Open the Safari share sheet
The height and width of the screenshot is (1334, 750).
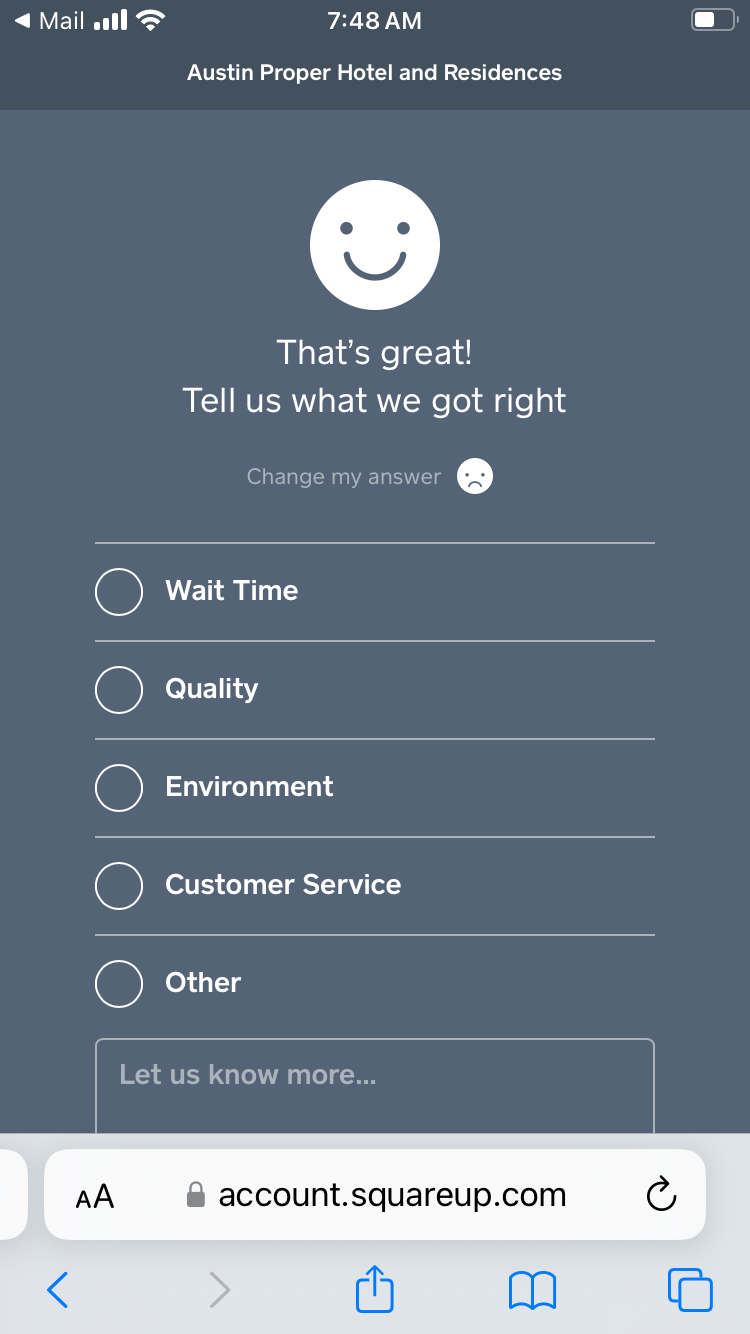pos(375,1289)
